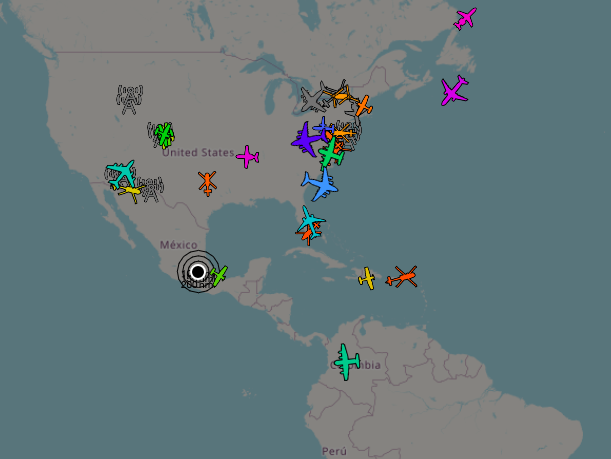Select the purple jet over the Atlantic
Screen dimensions: 611x459
pyautogui.click(x=454, y=91)
